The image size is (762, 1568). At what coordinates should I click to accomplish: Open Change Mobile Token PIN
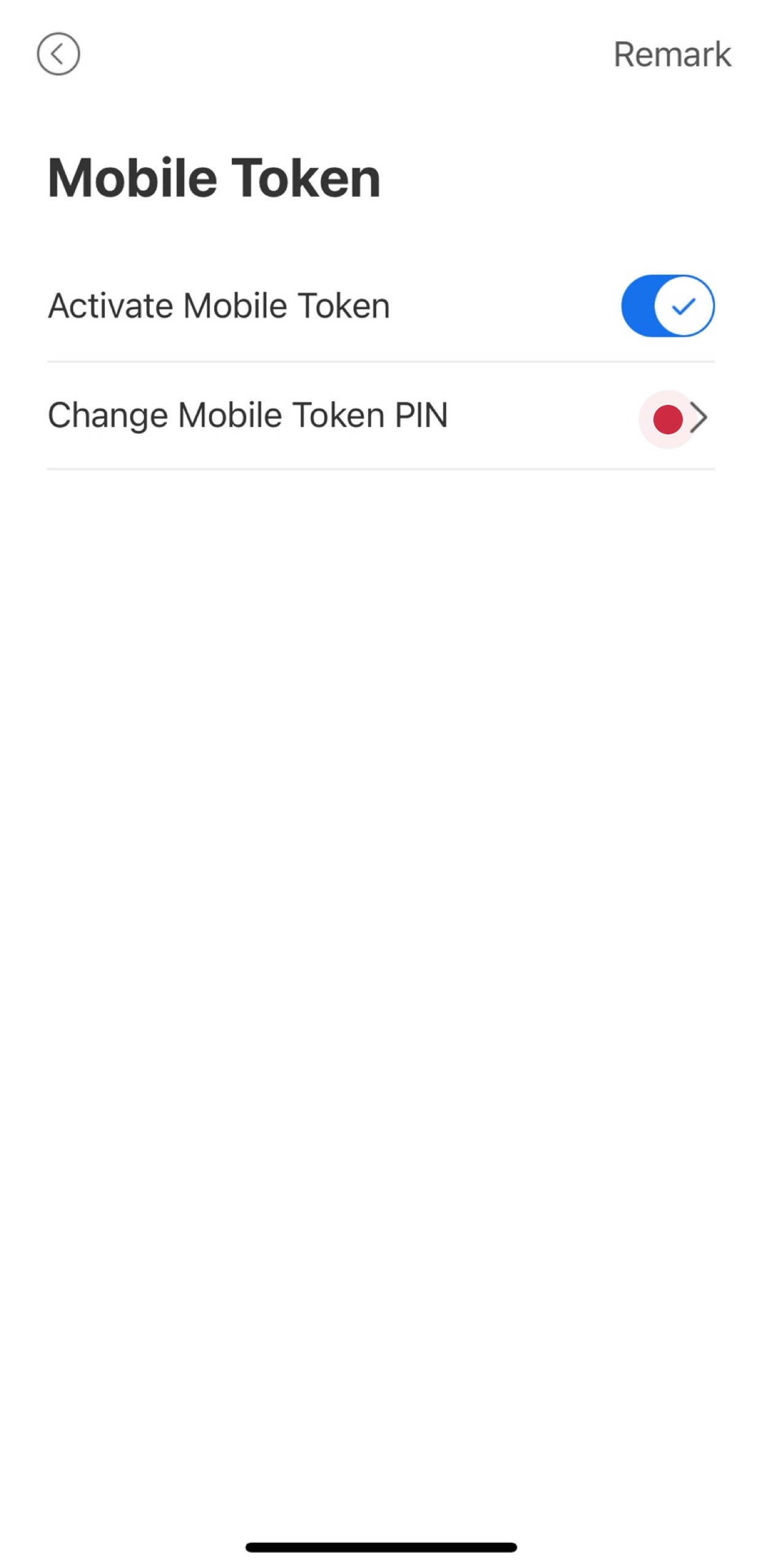[381, 416]
